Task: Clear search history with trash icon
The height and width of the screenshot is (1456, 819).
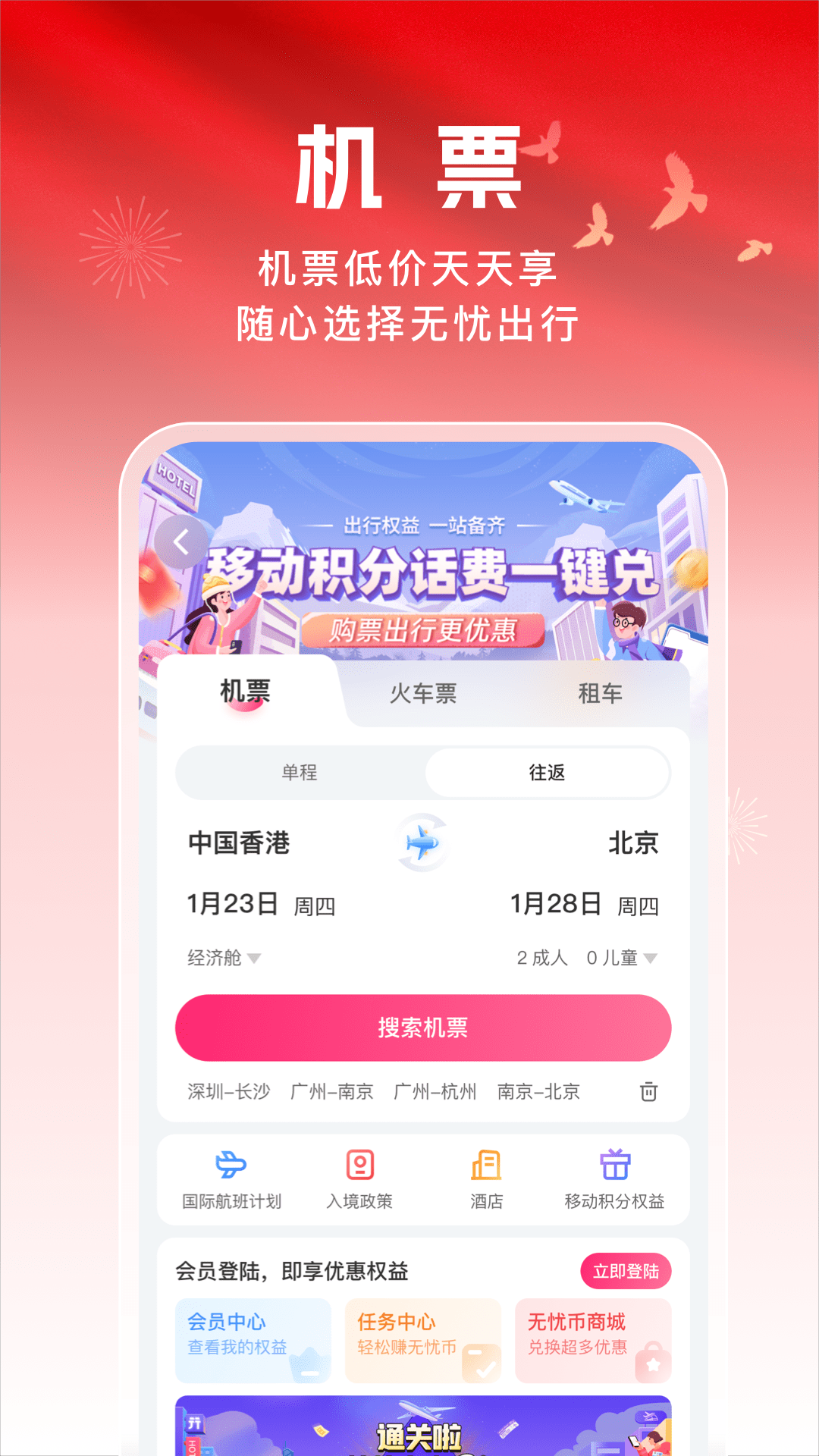Action: 648,1092
